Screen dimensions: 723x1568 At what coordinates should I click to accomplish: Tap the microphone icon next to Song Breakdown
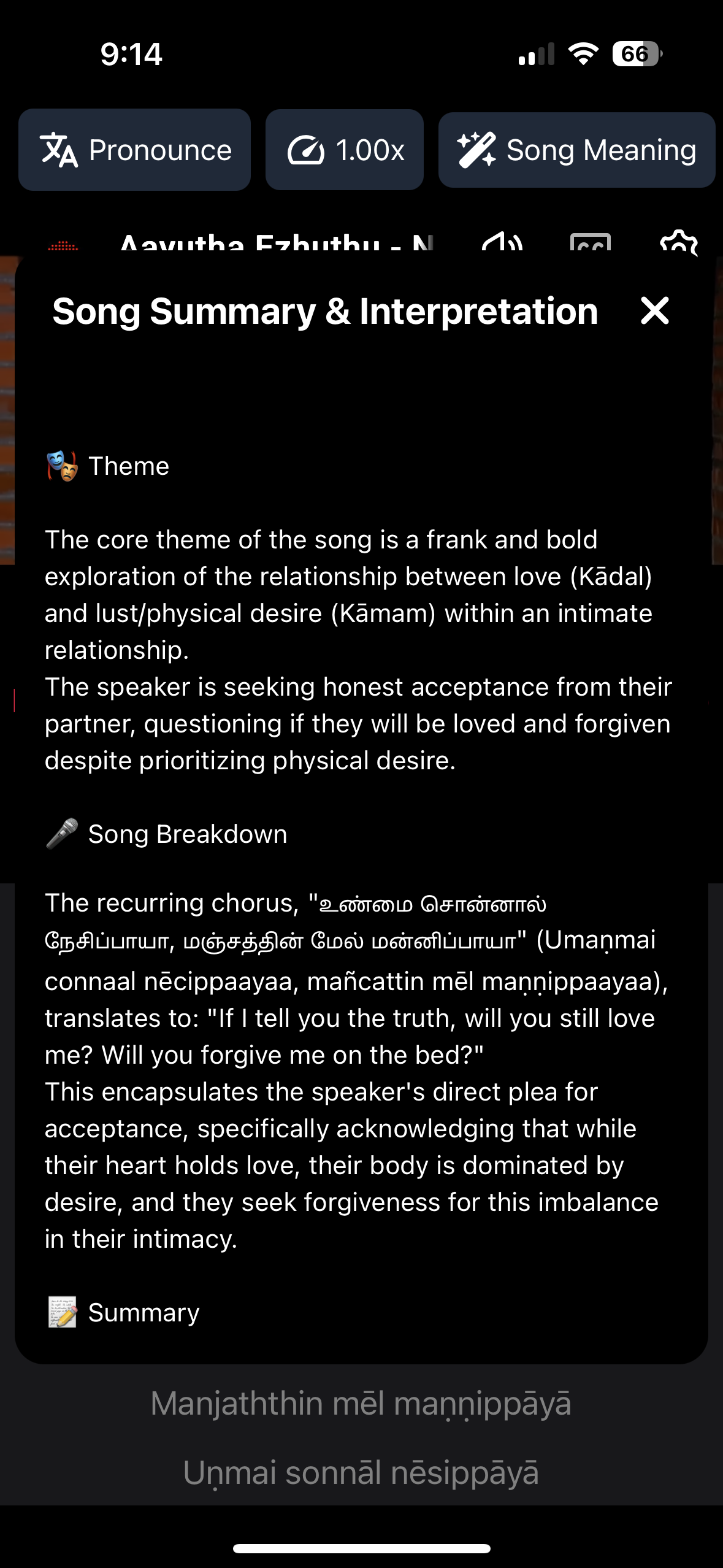pos(62,834)
